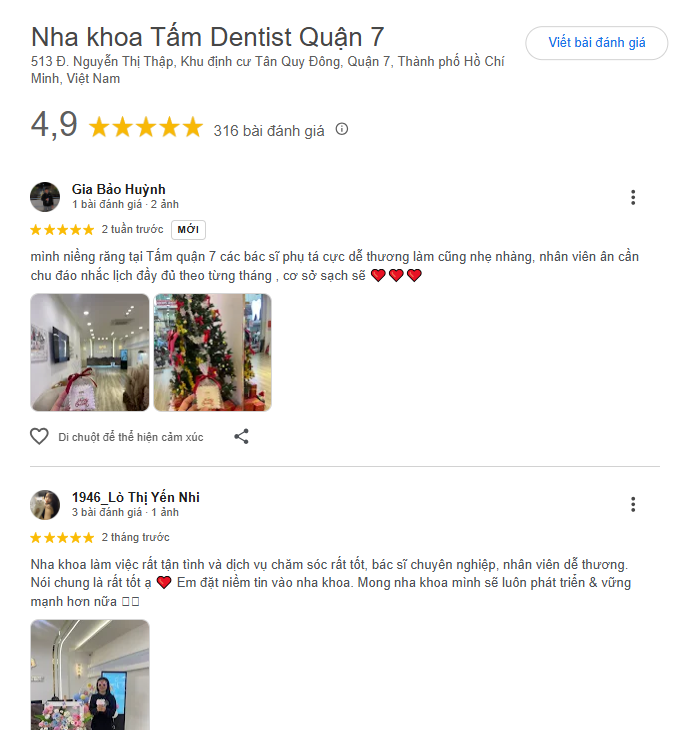
Task: Open overflow menu on Gia Bảo Huỳnh's review
Action: [633, 197]
